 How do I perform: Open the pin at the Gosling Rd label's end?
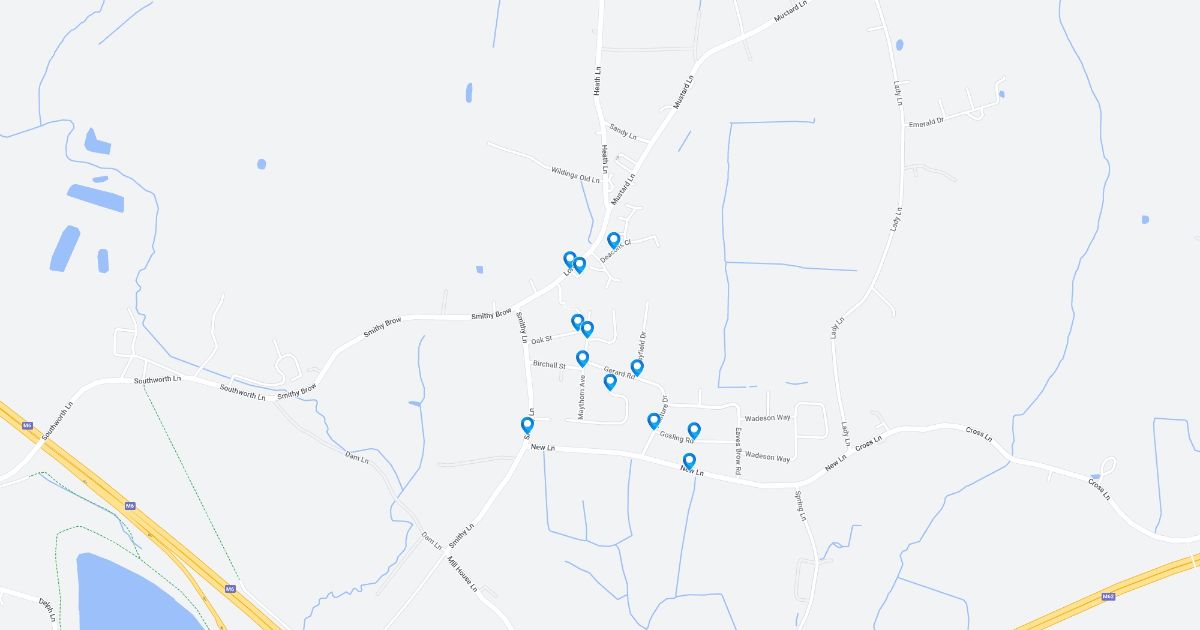click(x=694, y=430)
